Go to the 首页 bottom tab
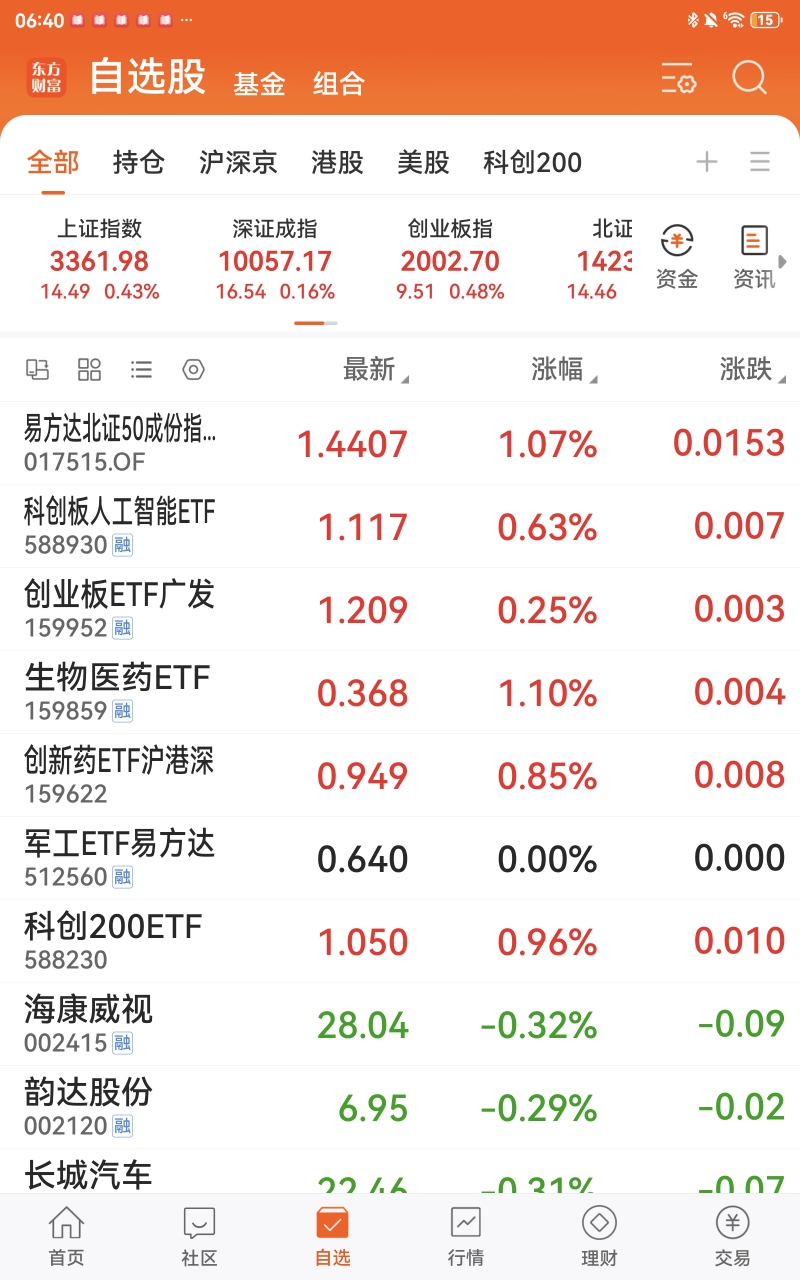The width and height of the screenshot is (800, 1280). click(x=67, y=1236)
